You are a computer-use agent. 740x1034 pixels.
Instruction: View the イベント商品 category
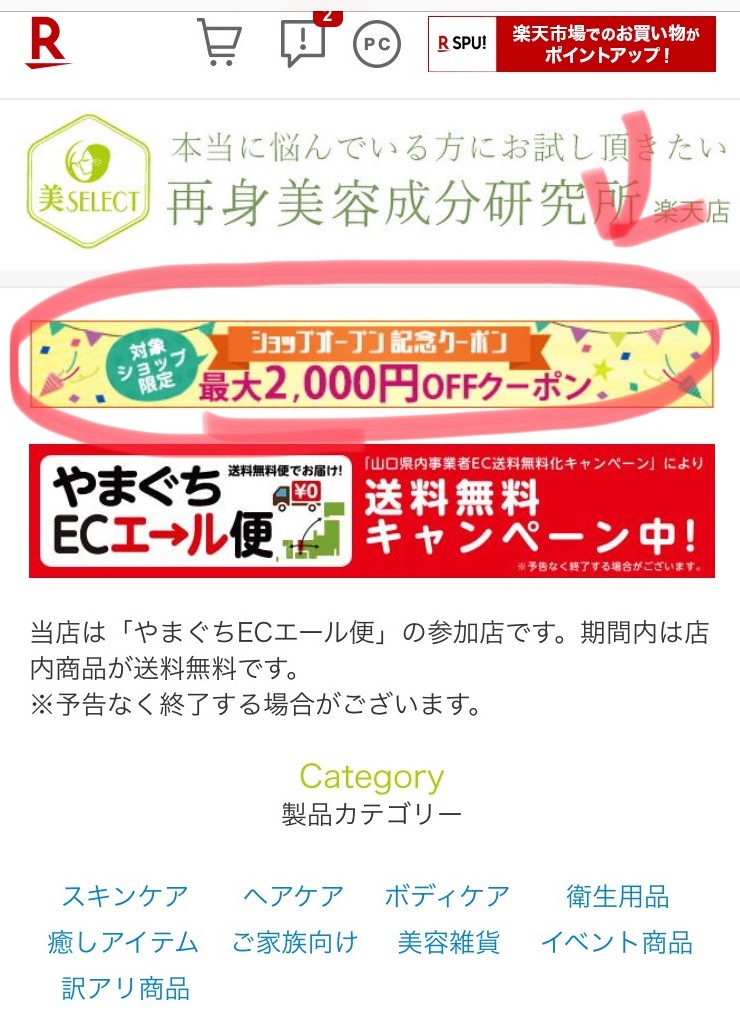coord(616,942)
